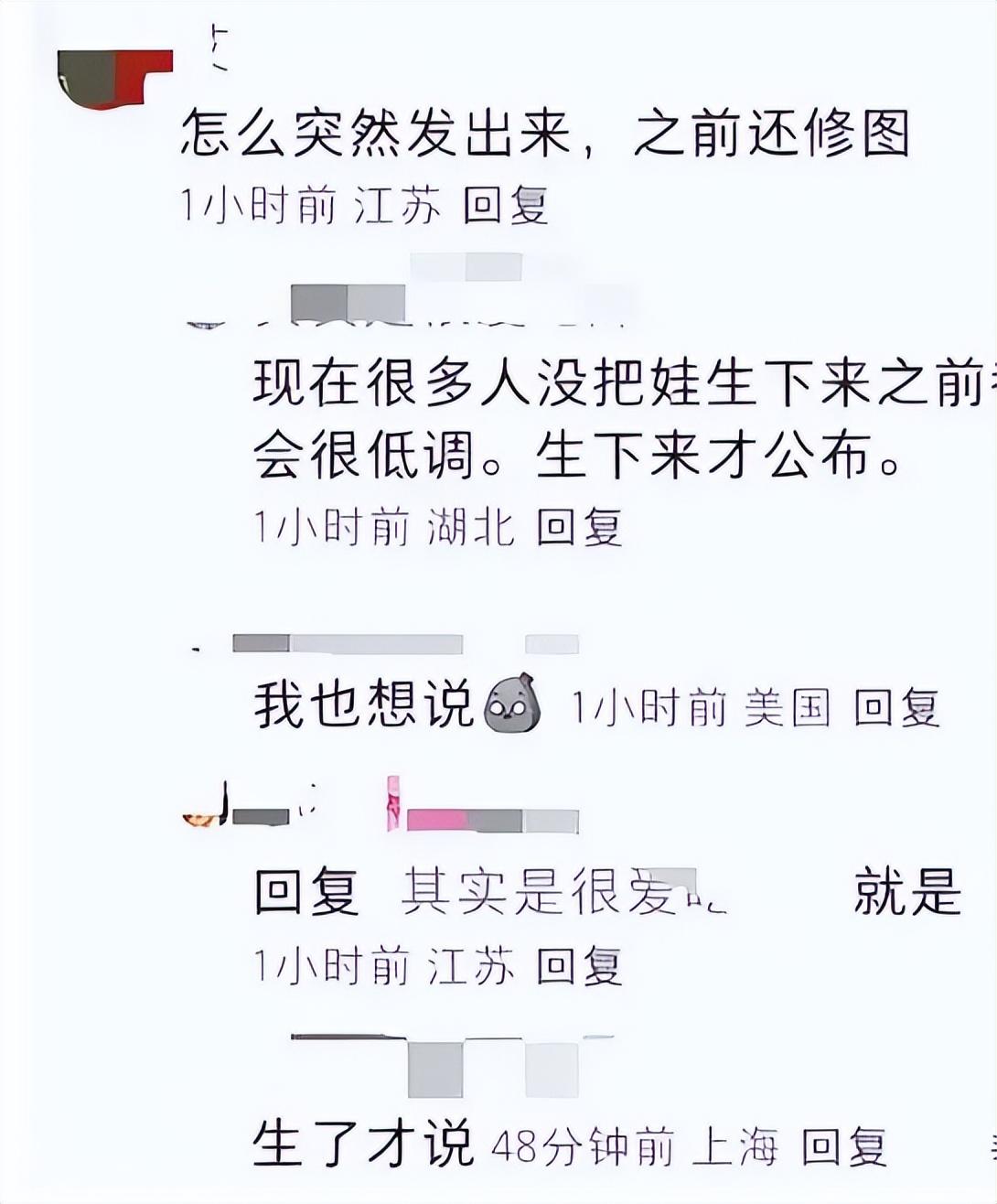Screen dimensions: 997x1204
Task: Reply to the comment "怎么突然发出来，之前还修图"
Action: pos(505,206)
